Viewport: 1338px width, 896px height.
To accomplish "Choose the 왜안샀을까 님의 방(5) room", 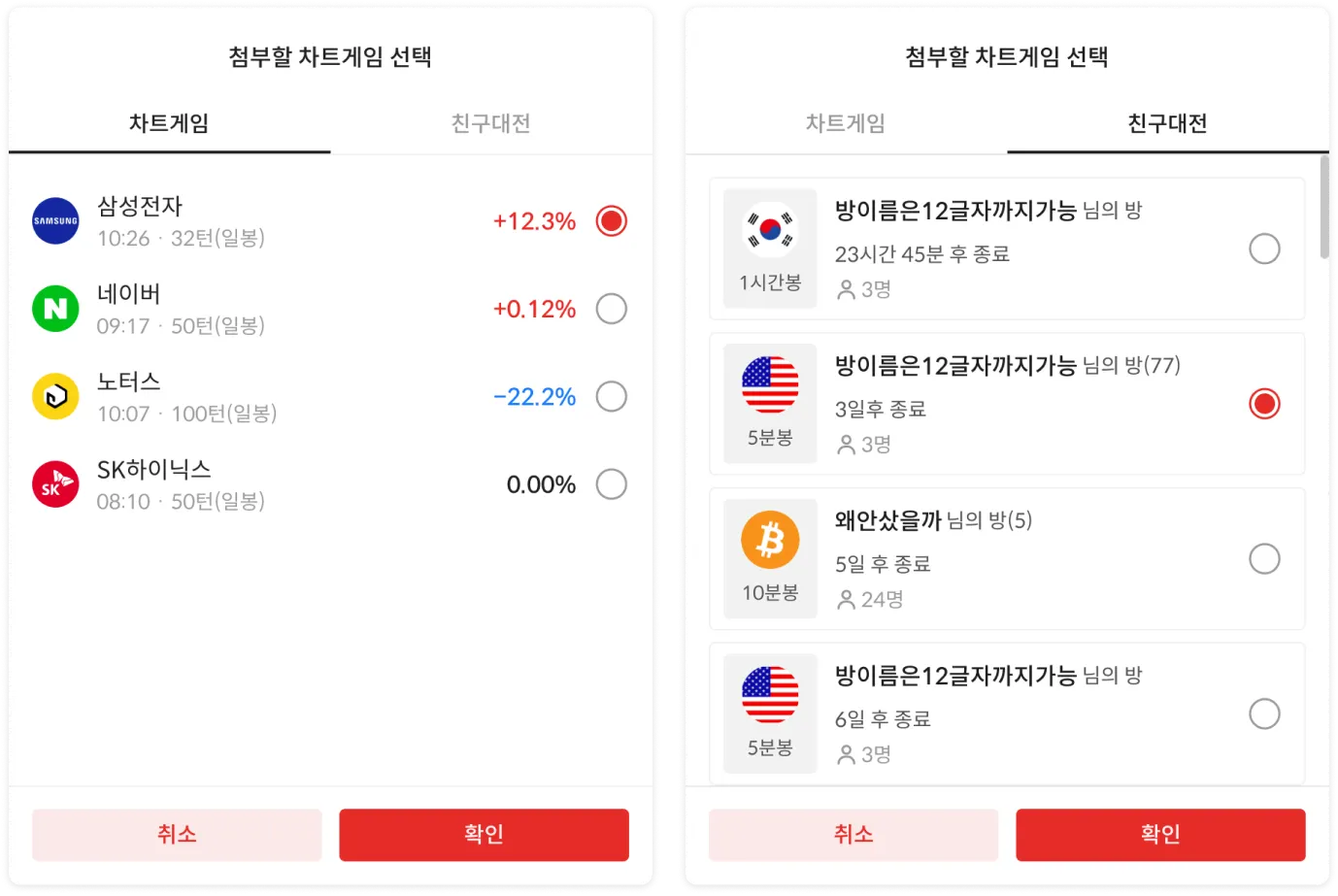I will click(x=1263, y=559).
